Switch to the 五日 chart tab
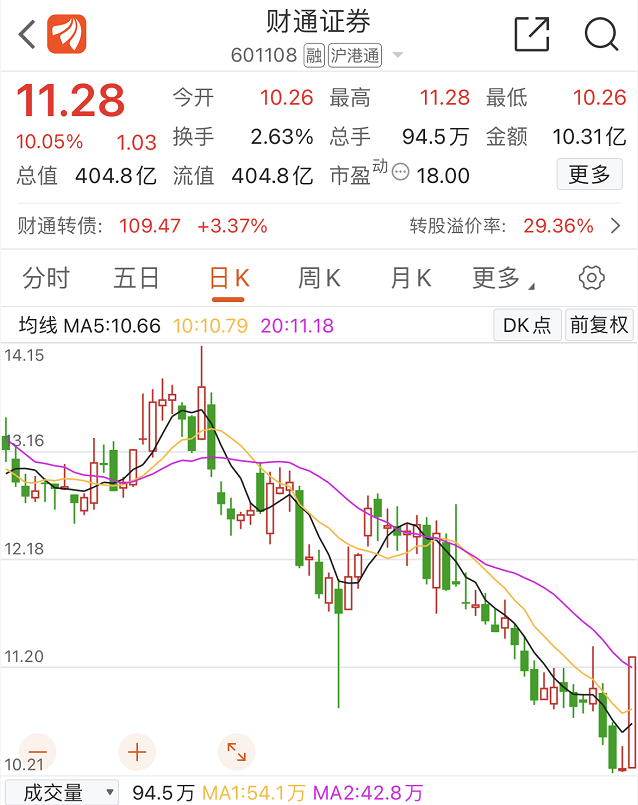 click(137, 278)
